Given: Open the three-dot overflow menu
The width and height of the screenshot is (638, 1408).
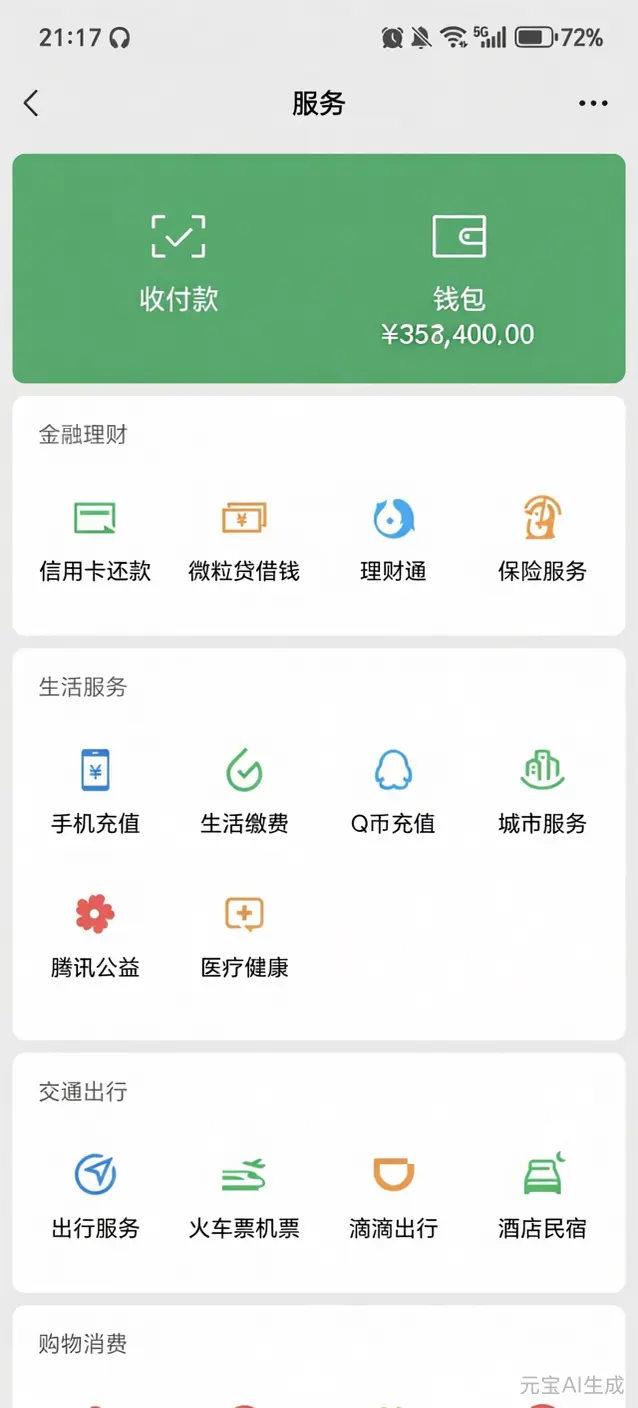Looking at the screenshot, I should 593,103.
